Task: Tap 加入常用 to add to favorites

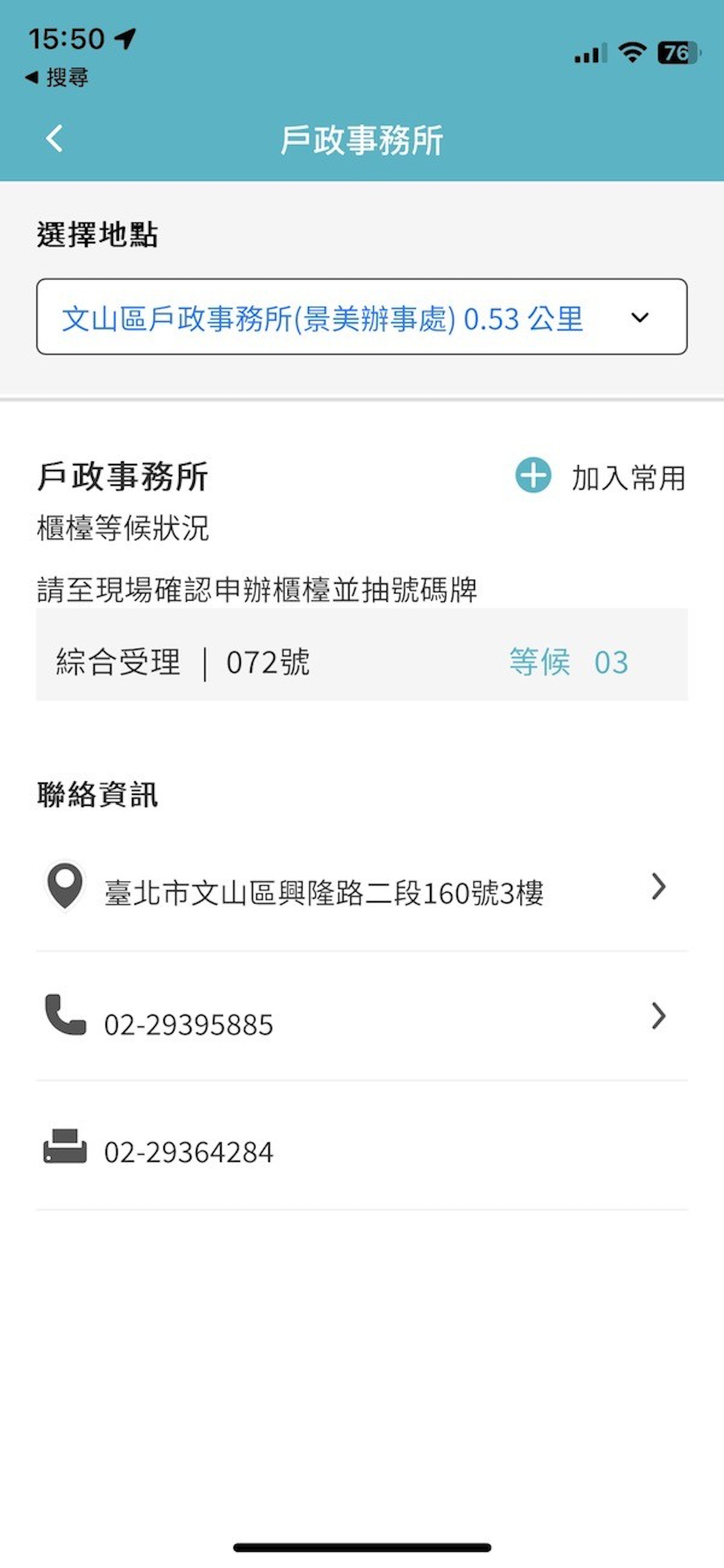Action: click(x=600, y=477)
